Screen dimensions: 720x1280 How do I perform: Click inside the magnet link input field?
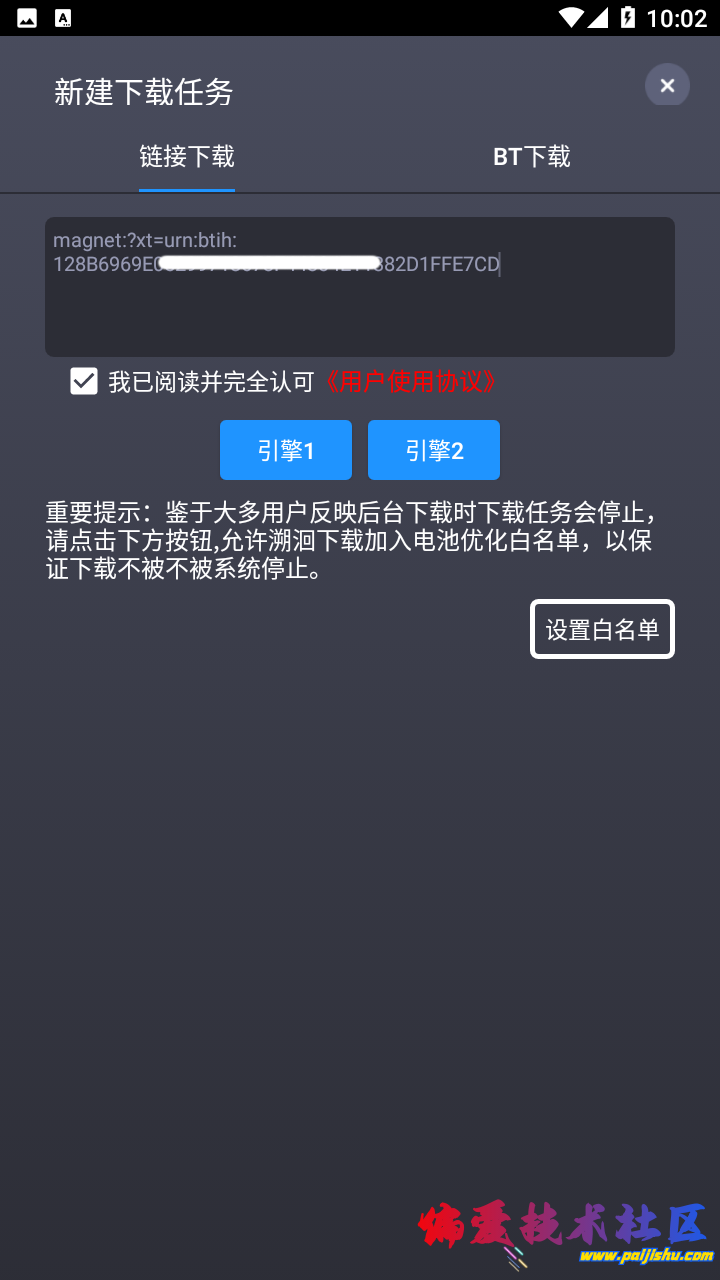tap(360, 285)
